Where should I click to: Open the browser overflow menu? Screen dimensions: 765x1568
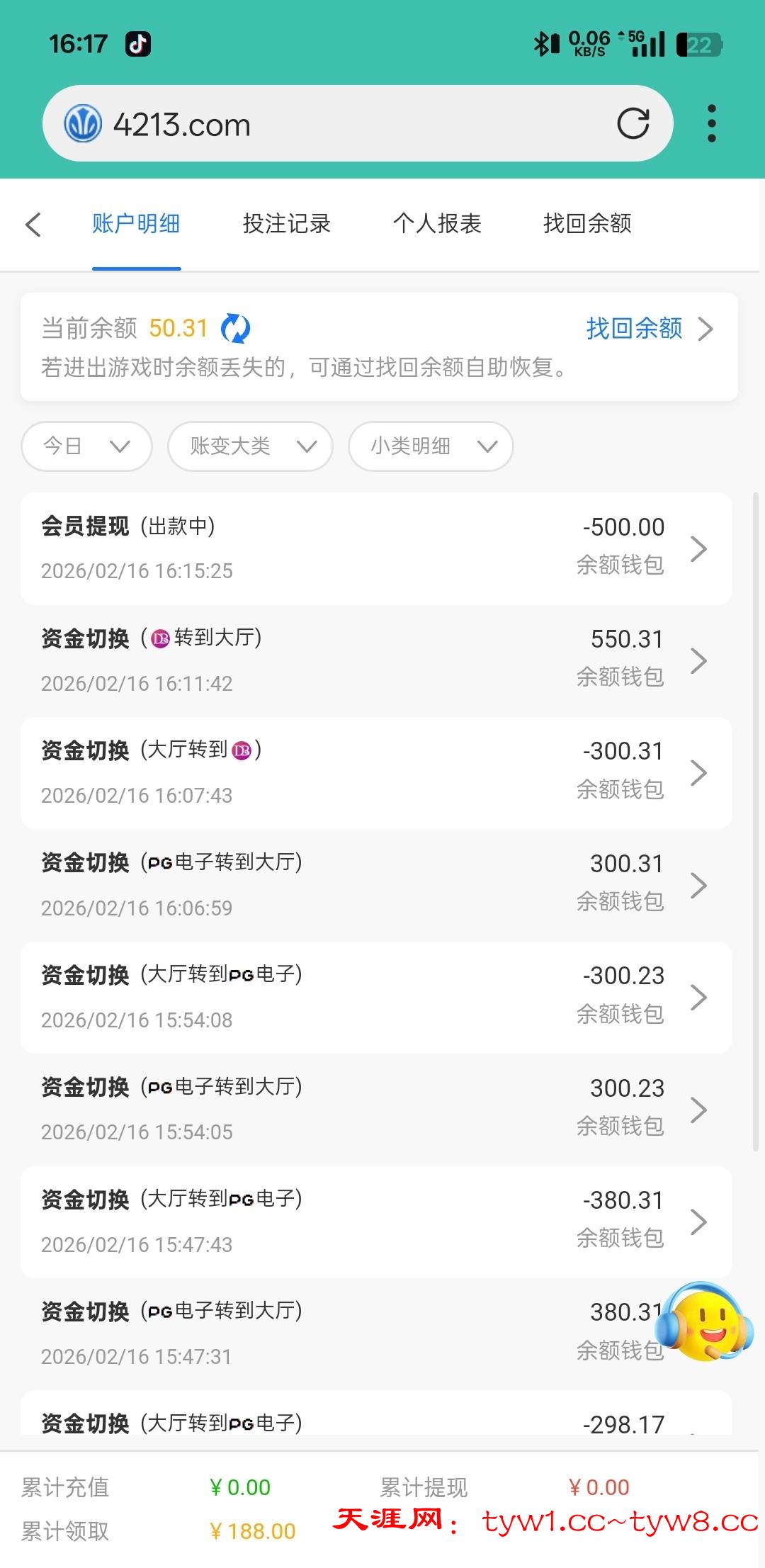711,123
